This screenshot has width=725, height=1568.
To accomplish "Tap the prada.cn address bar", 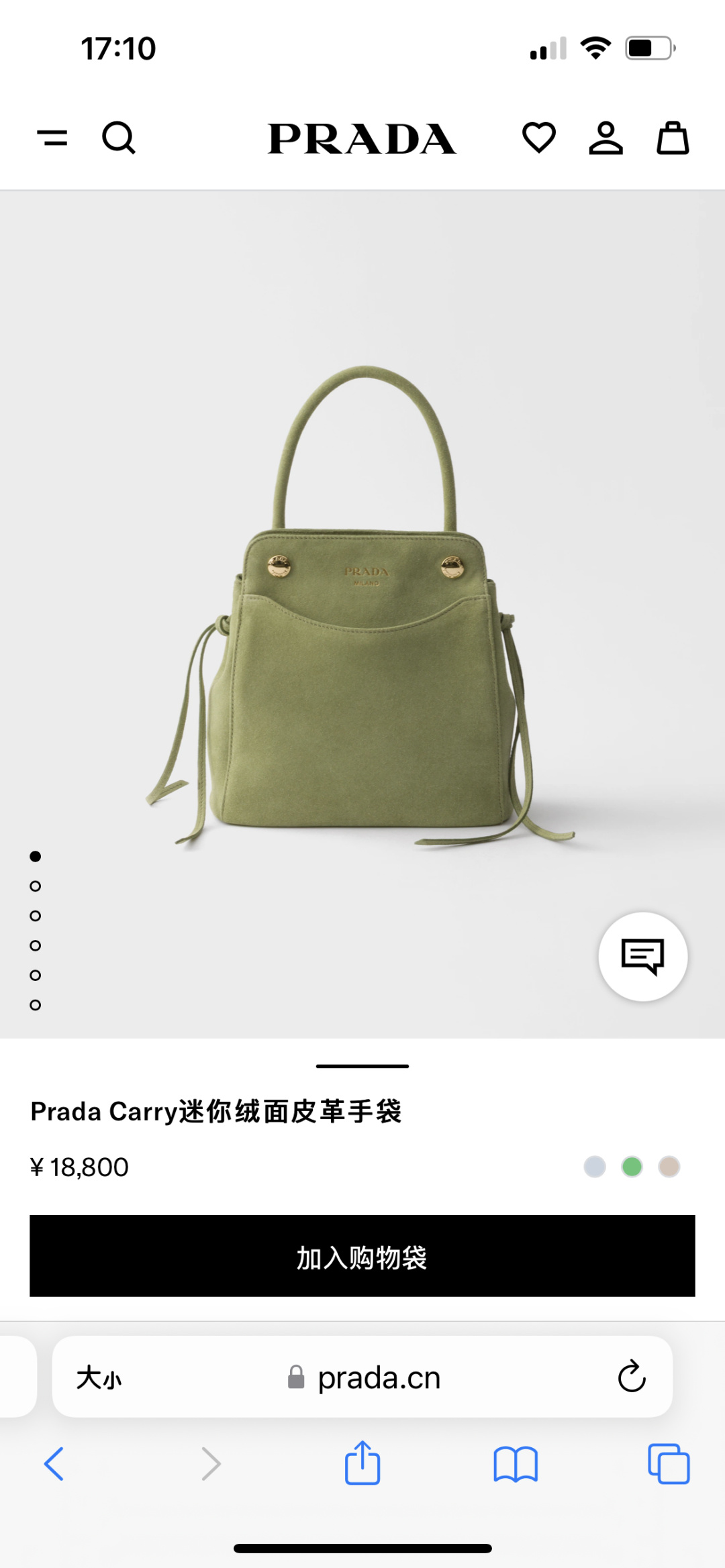I will tap(362, 1378).
